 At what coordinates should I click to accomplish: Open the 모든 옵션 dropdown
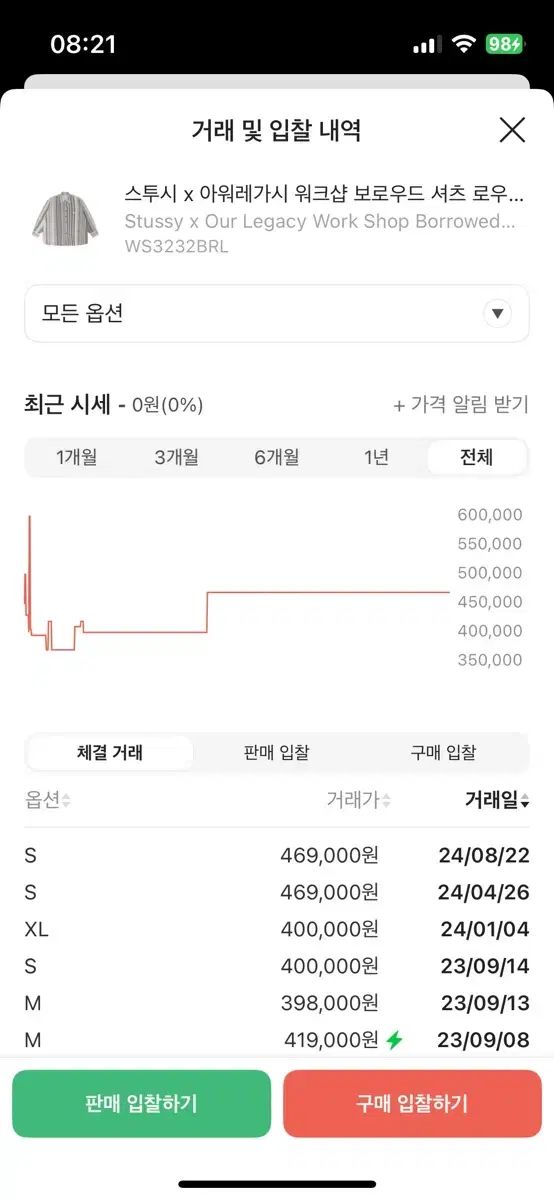point(277,314)
